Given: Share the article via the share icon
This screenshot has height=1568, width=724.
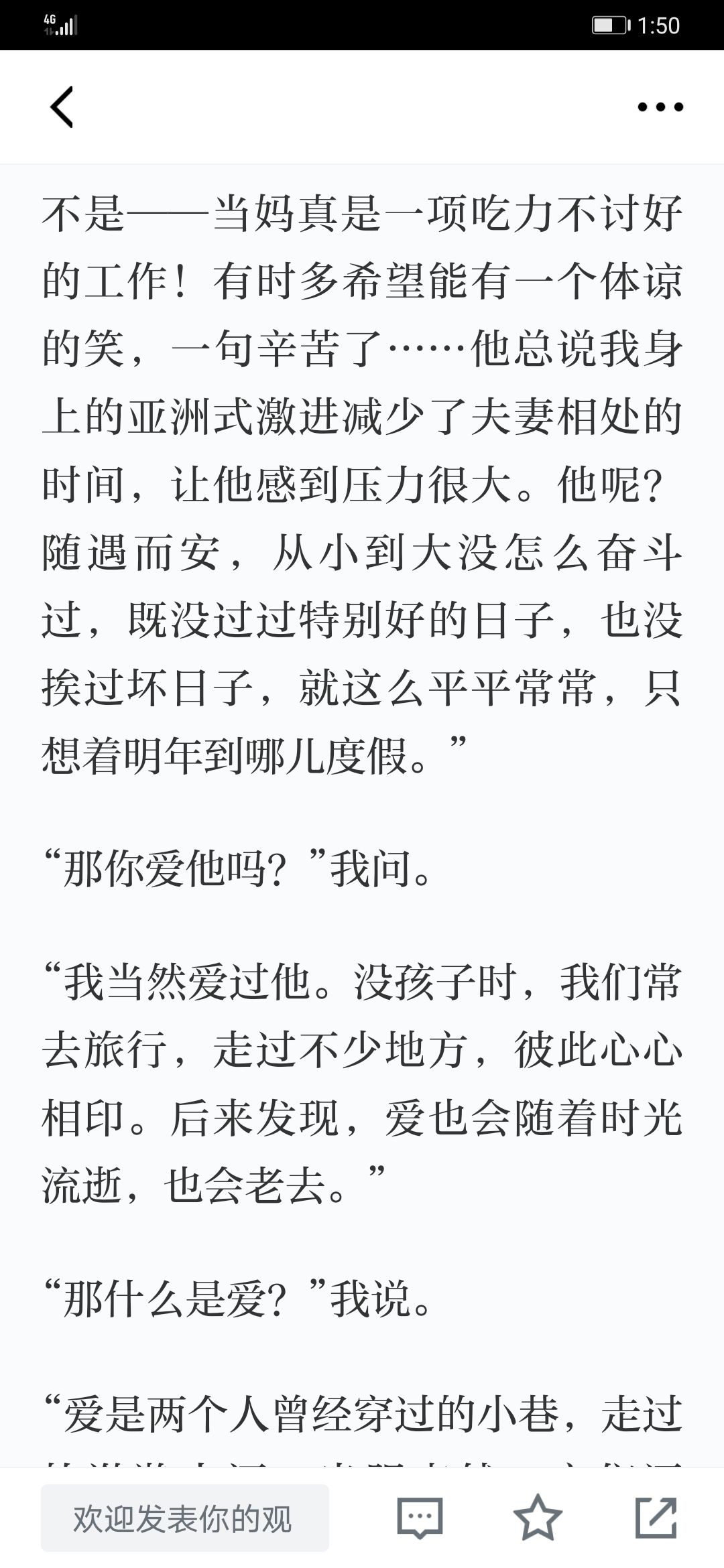Looking at the screenshot, I should pyautogui.click(x=656, y=1518).
